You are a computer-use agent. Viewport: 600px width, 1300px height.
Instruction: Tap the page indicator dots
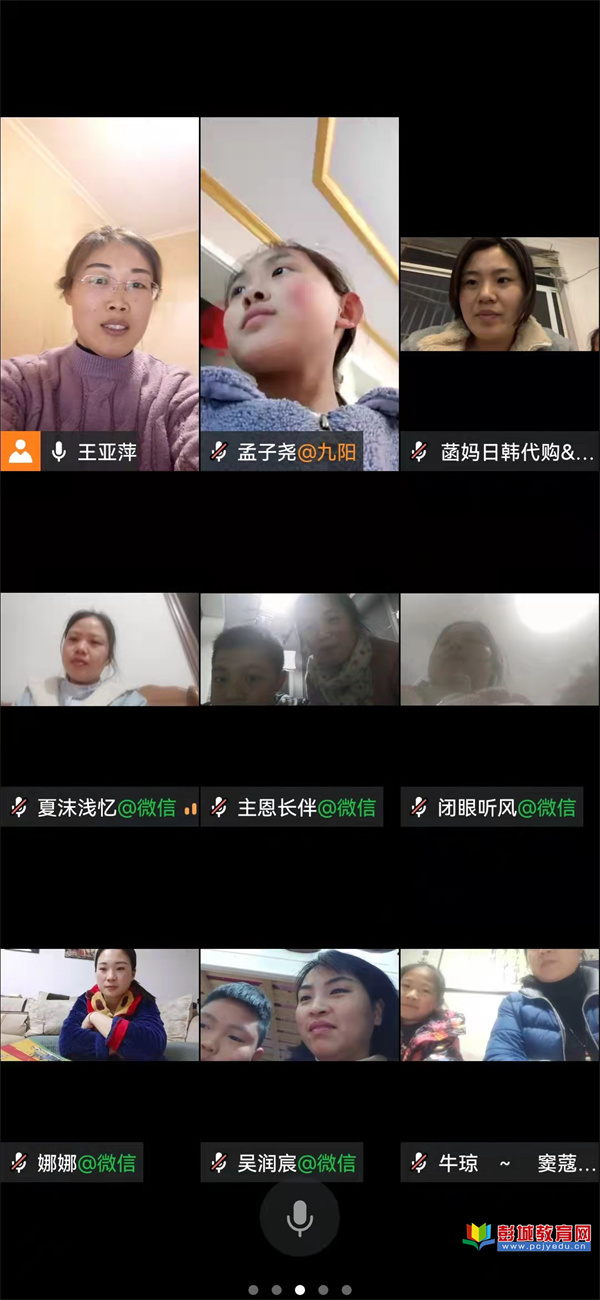coord(299,1290)
